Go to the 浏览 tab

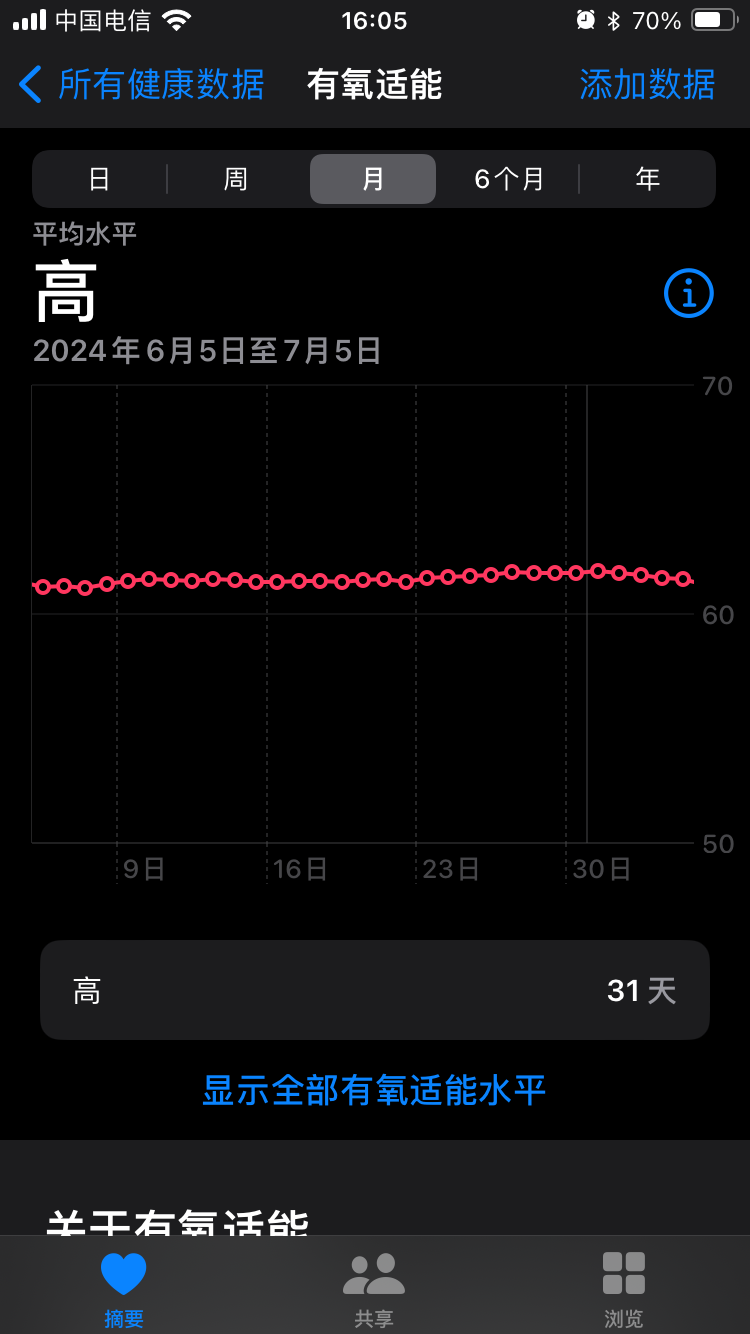coord(624,1287)
